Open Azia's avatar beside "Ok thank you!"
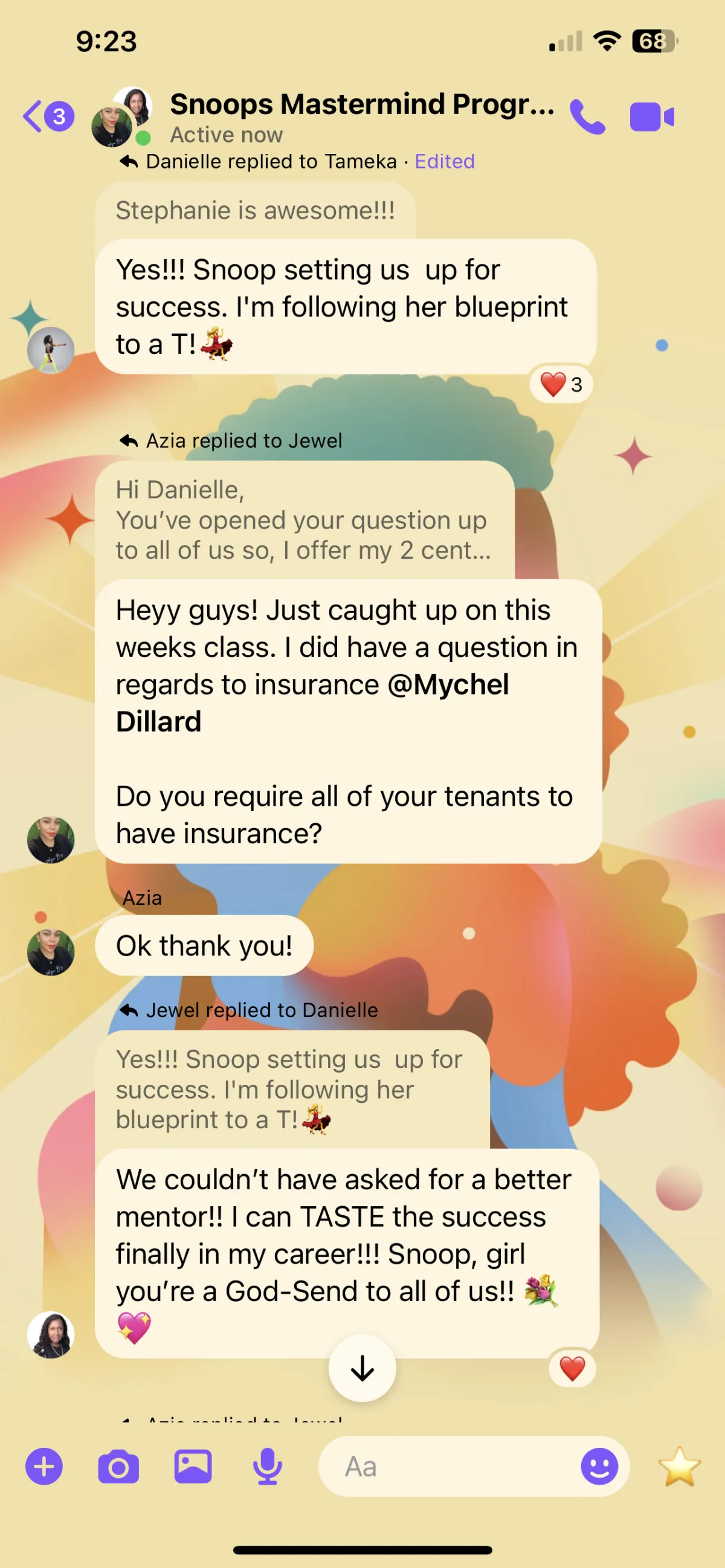 pos(51,952)
